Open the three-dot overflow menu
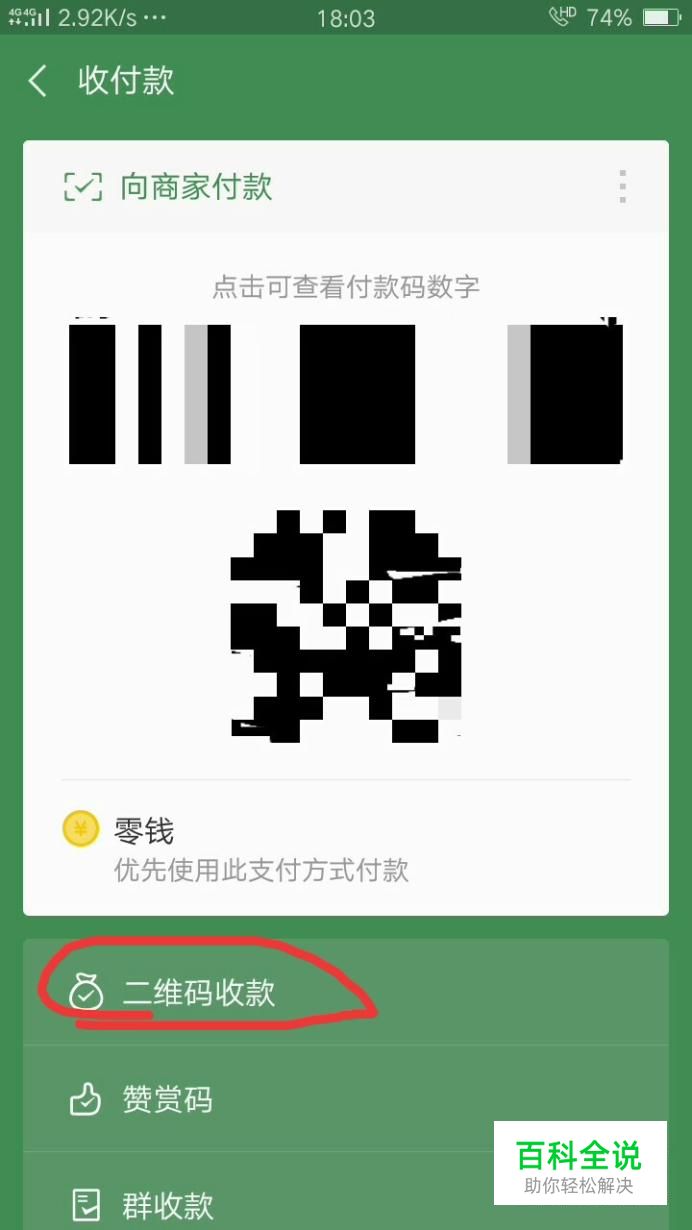This screenshot has width=692, height=1230. pyautogui.click(x=622, y=187)
